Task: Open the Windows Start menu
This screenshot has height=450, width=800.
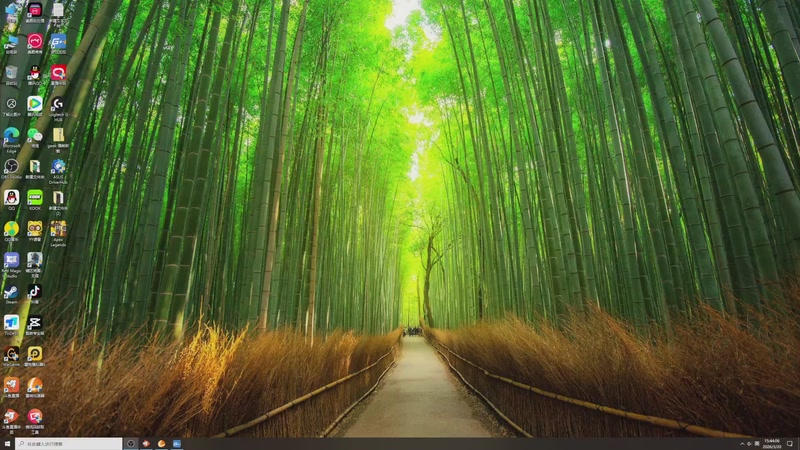Action: pyautogui.click(x=7, y=443)
